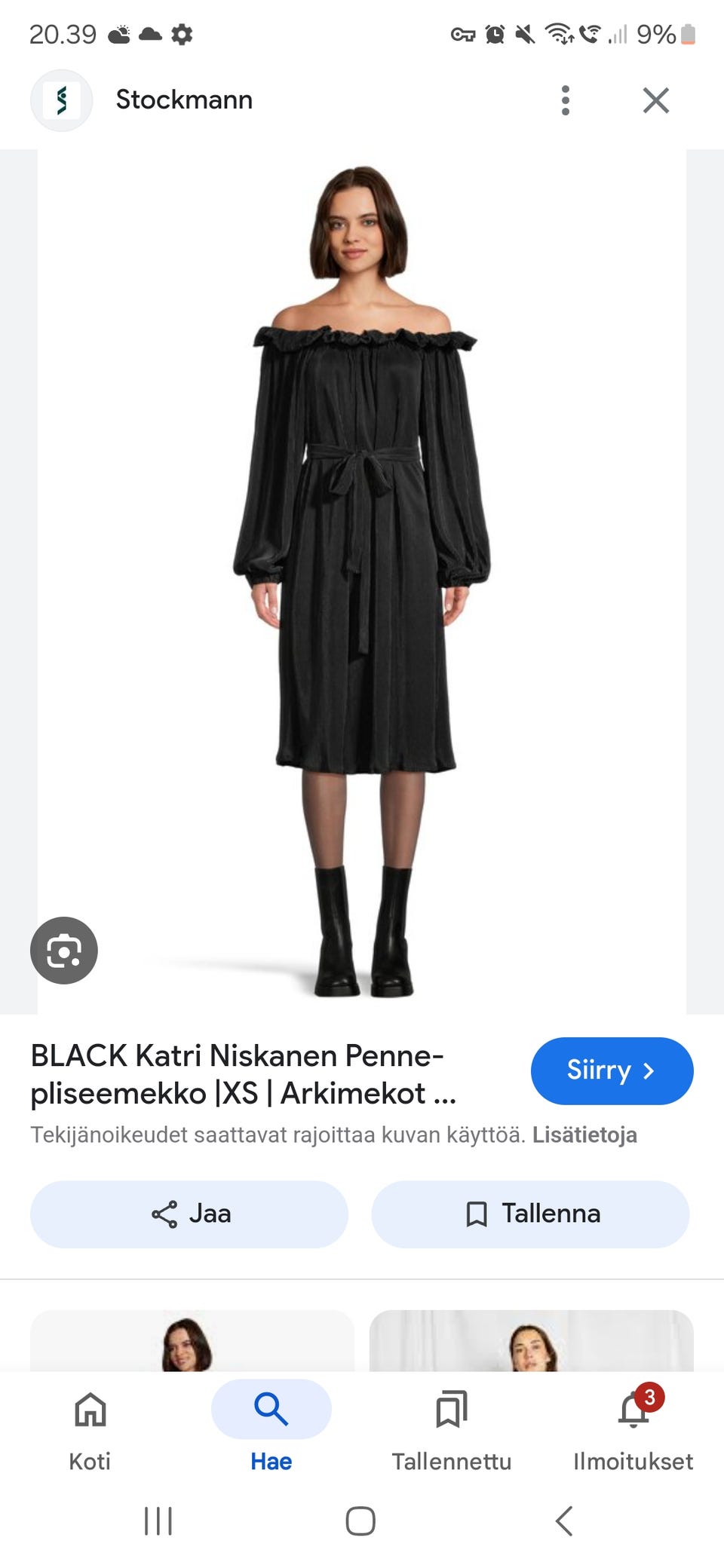Go back with the system back button
724x1568 pixels.
coord(564,1521)
